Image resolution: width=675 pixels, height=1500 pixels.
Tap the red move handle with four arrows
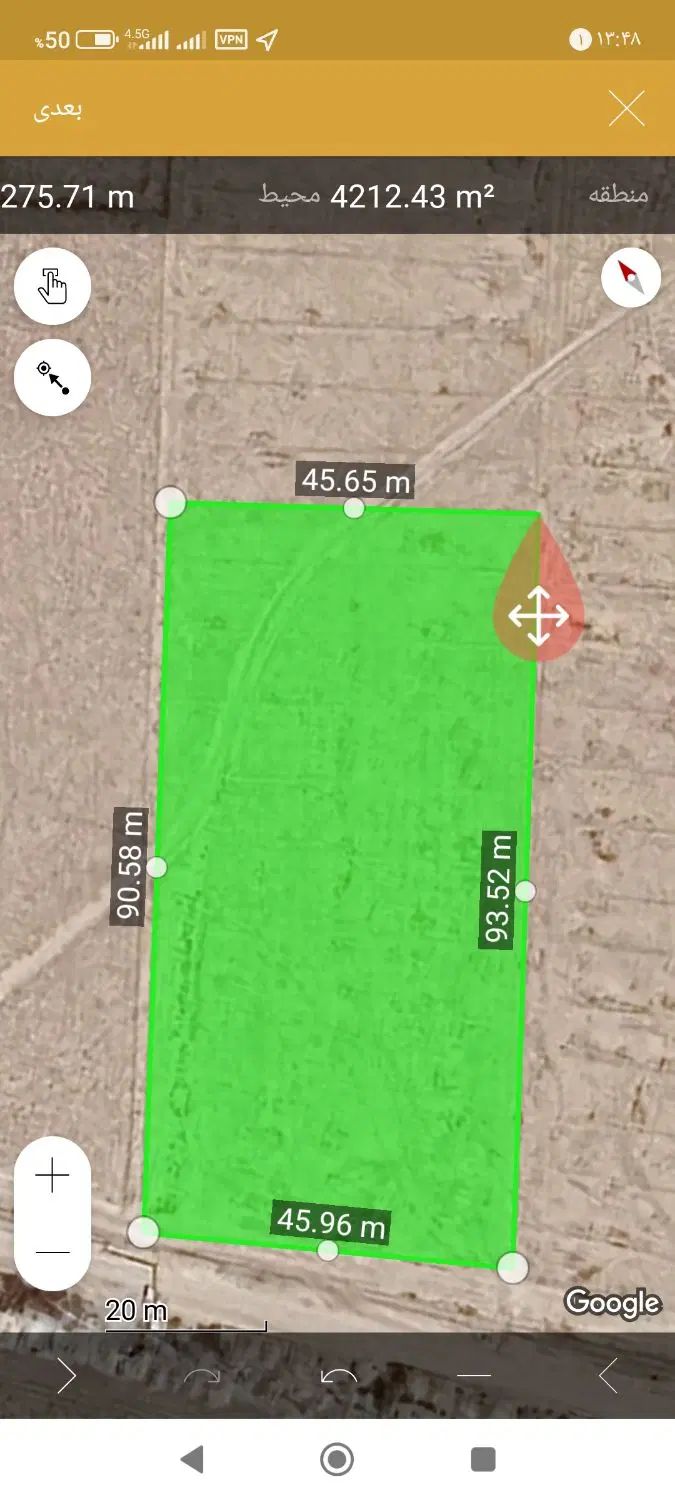[538, 615]
